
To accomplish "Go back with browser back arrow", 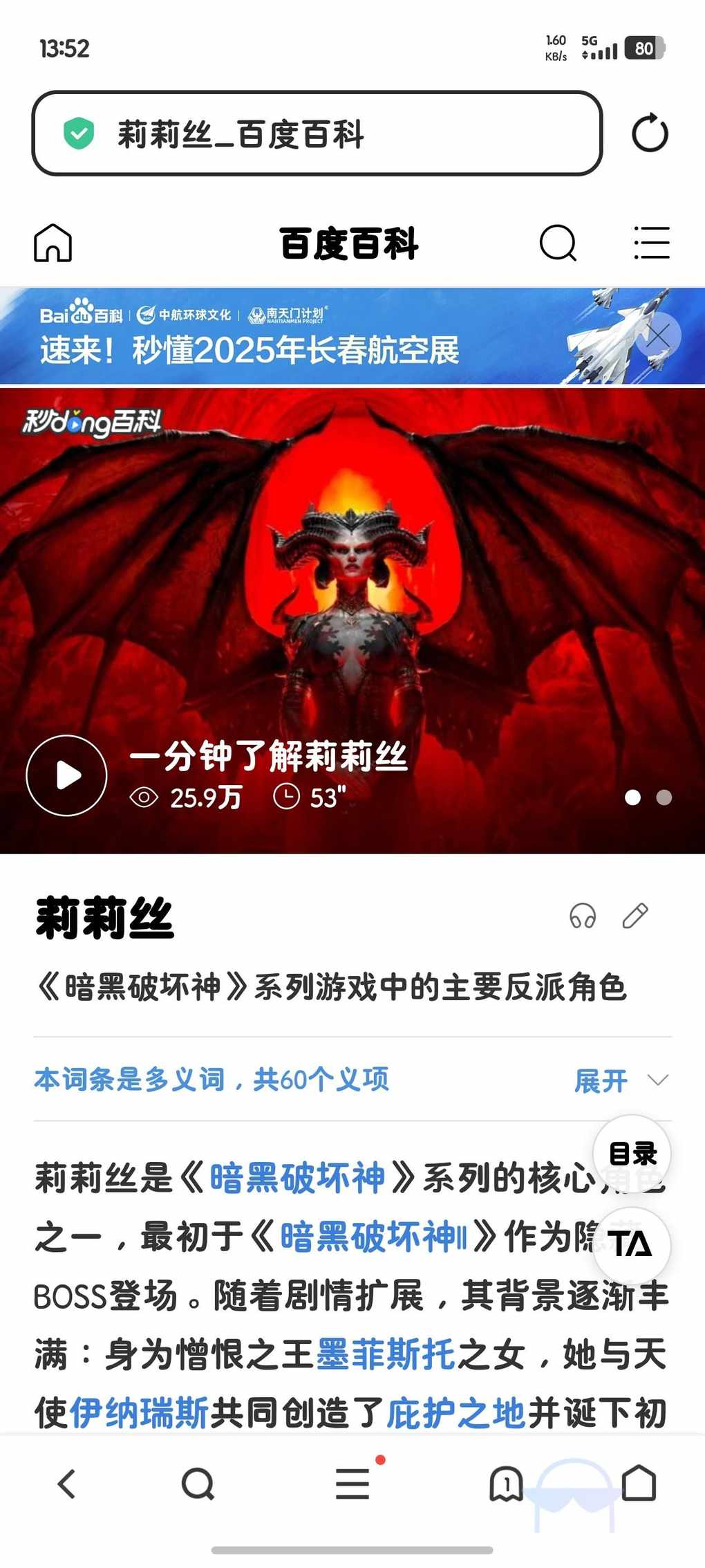I will 66,1484.
